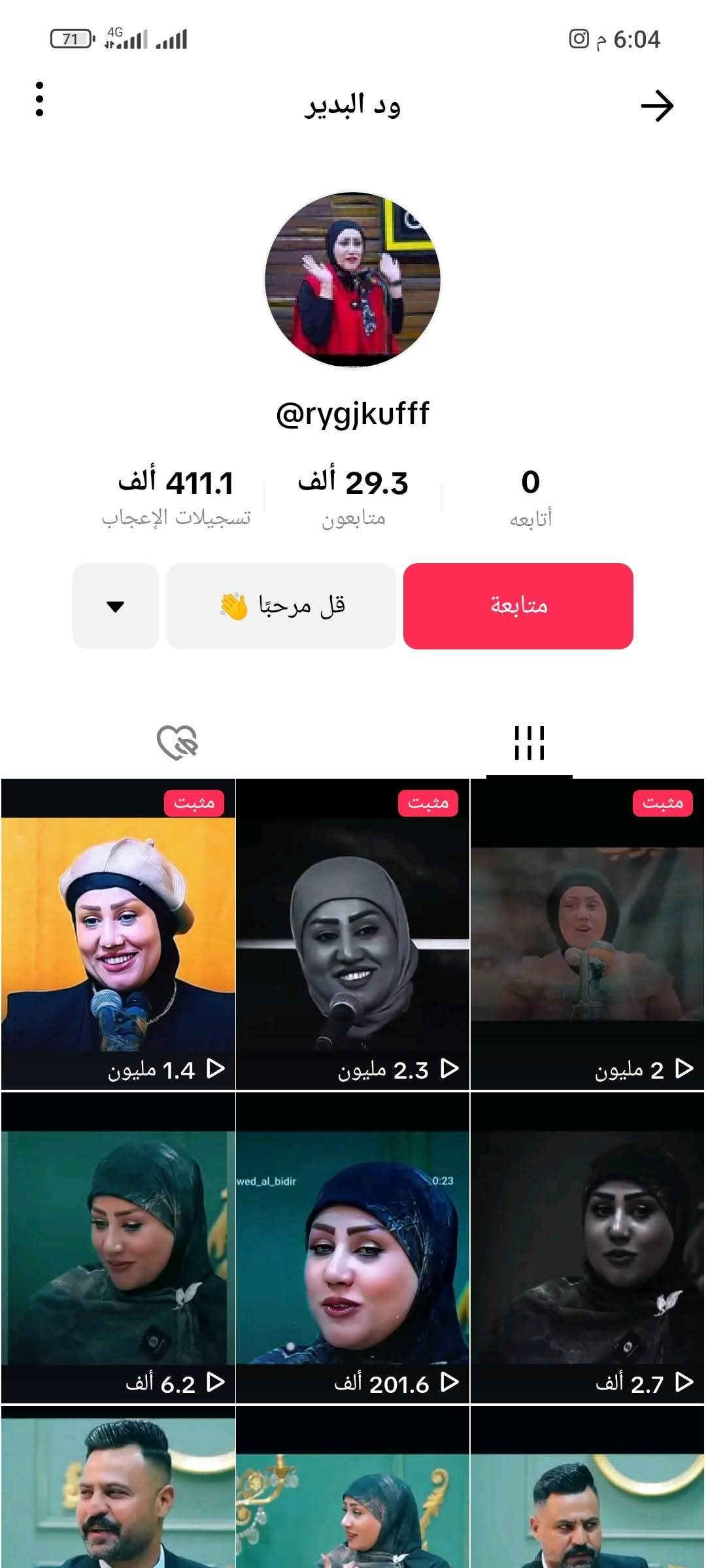The image size is (706, 1568).
Task: View the 29.3 ألف followers list
Action: click(x=353, y=497)
